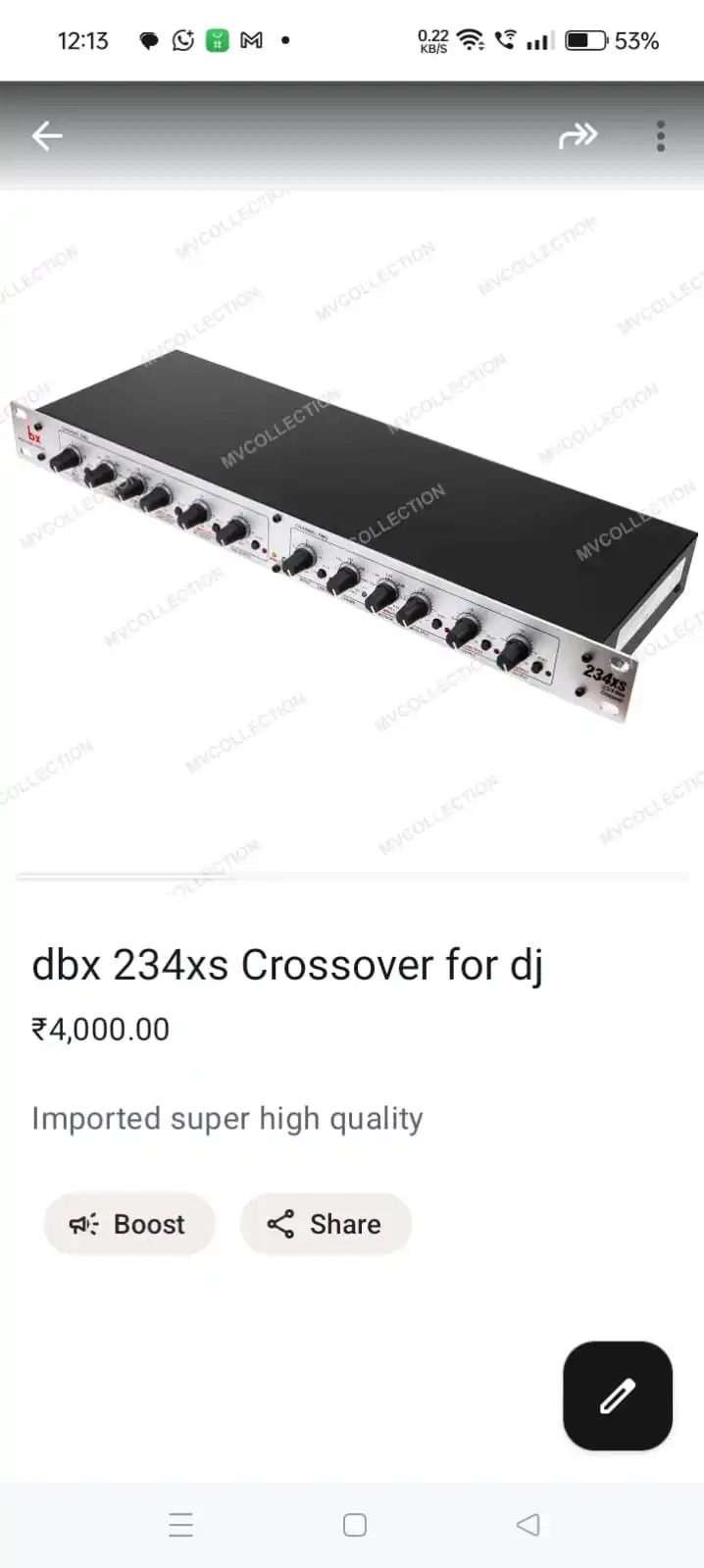Open the three-dot overflow menu

point(661,136)
